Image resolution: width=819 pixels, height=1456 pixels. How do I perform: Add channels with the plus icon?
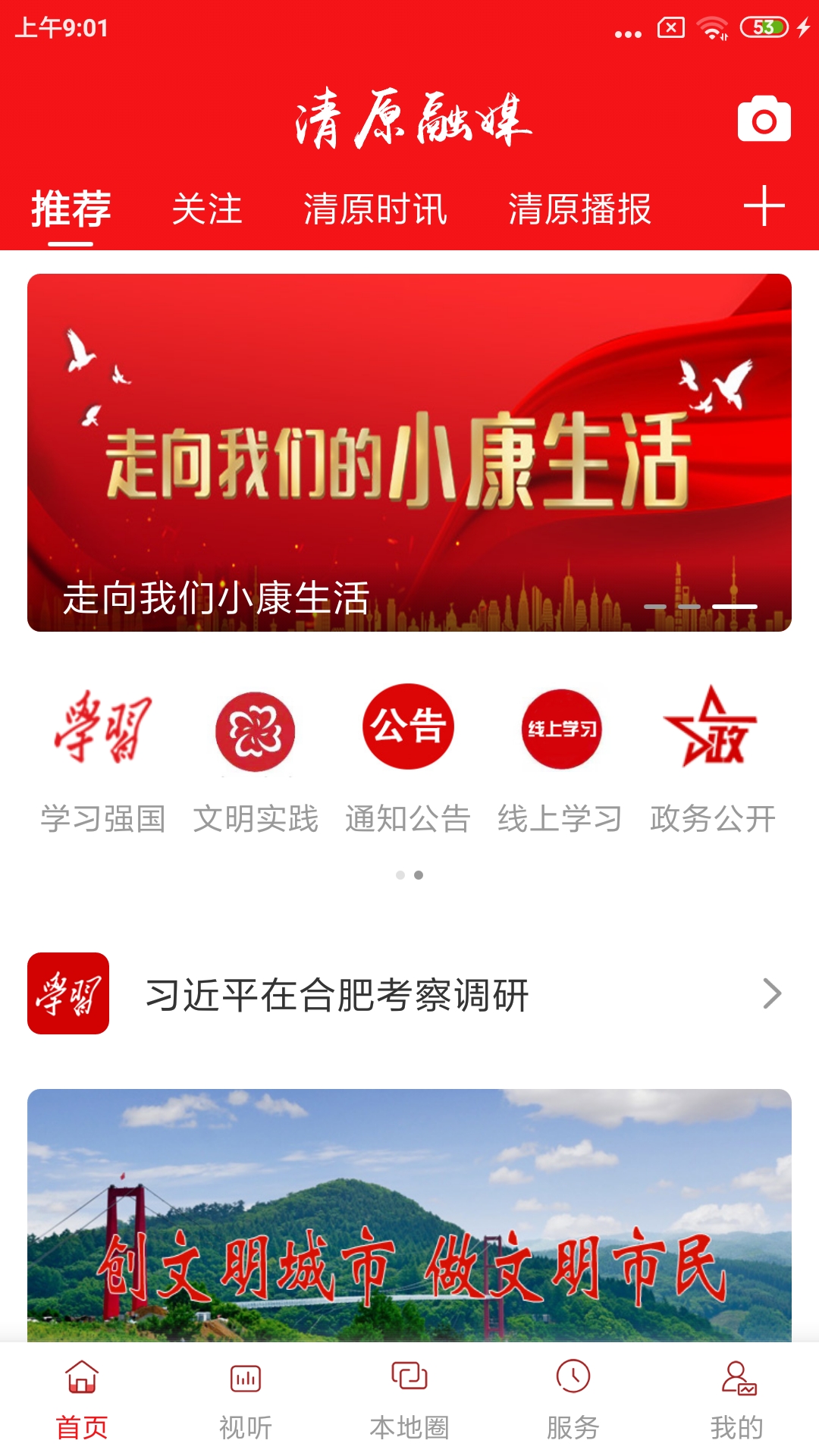point(763,206)
